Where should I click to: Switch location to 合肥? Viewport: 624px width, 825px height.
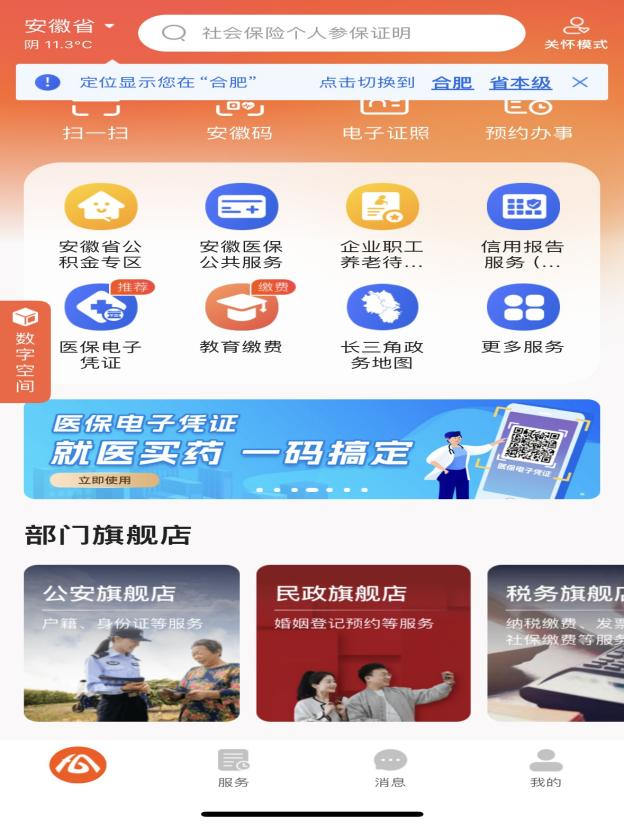(x=452, y=83)
